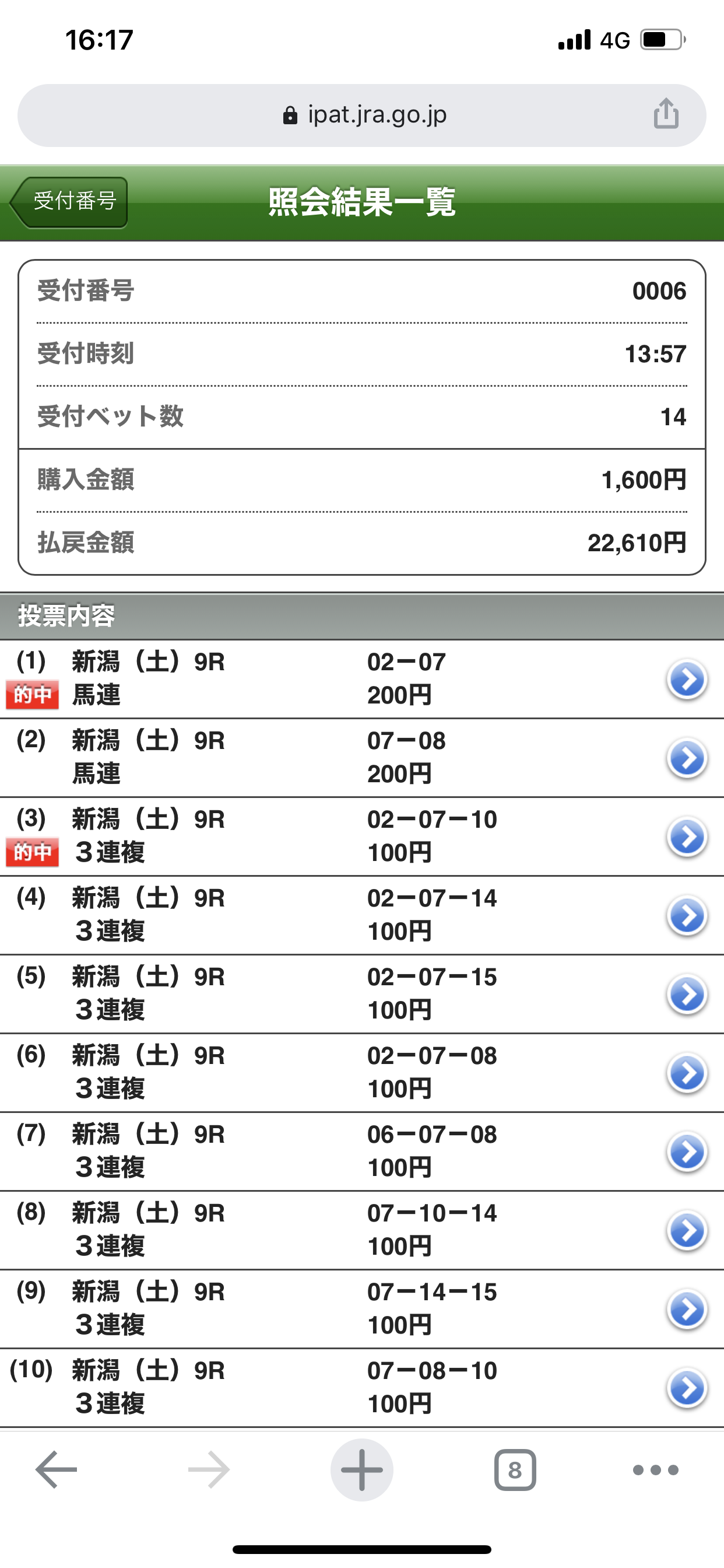Go back via the 受付番号 button
The image size is (724, 1568).
[70, 202]
